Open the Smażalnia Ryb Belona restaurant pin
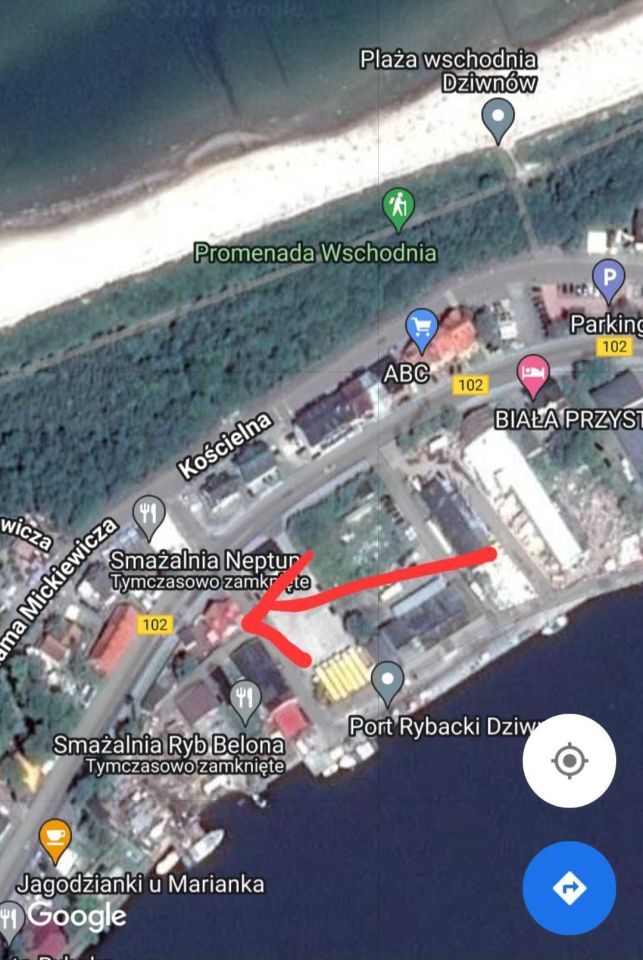The height and width of the screenshot is (960, 643). coord(245,698)
